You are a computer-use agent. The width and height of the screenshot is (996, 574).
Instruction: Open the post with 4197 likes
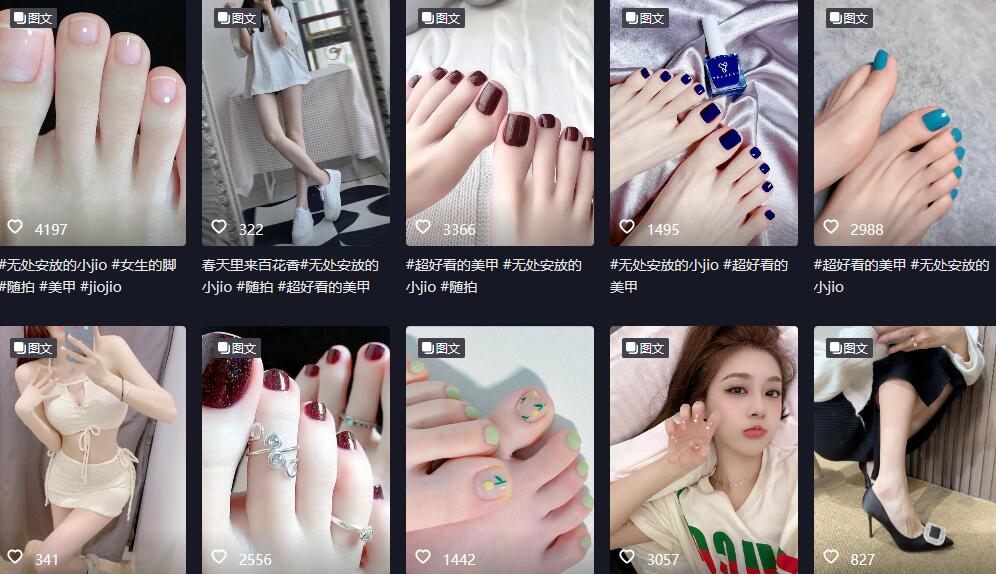point(92,120)
